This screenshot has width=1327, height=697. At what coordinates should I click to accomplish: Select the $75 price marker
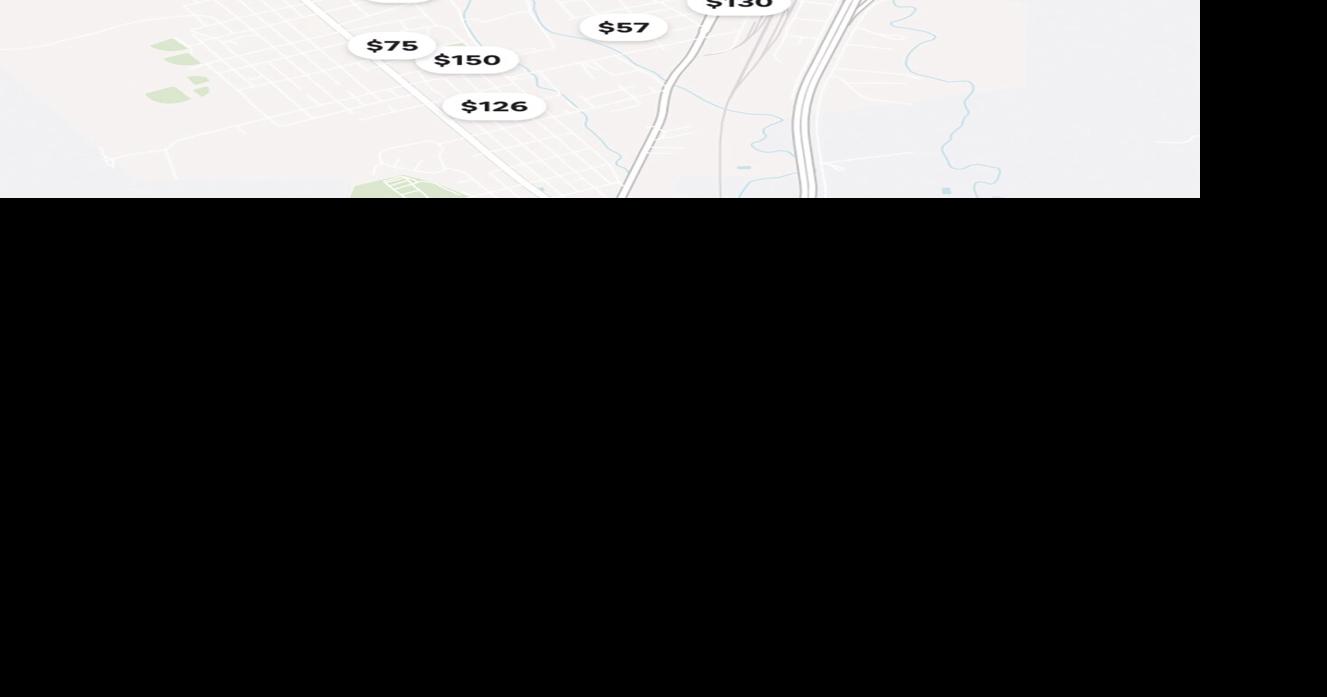[392, 46]
